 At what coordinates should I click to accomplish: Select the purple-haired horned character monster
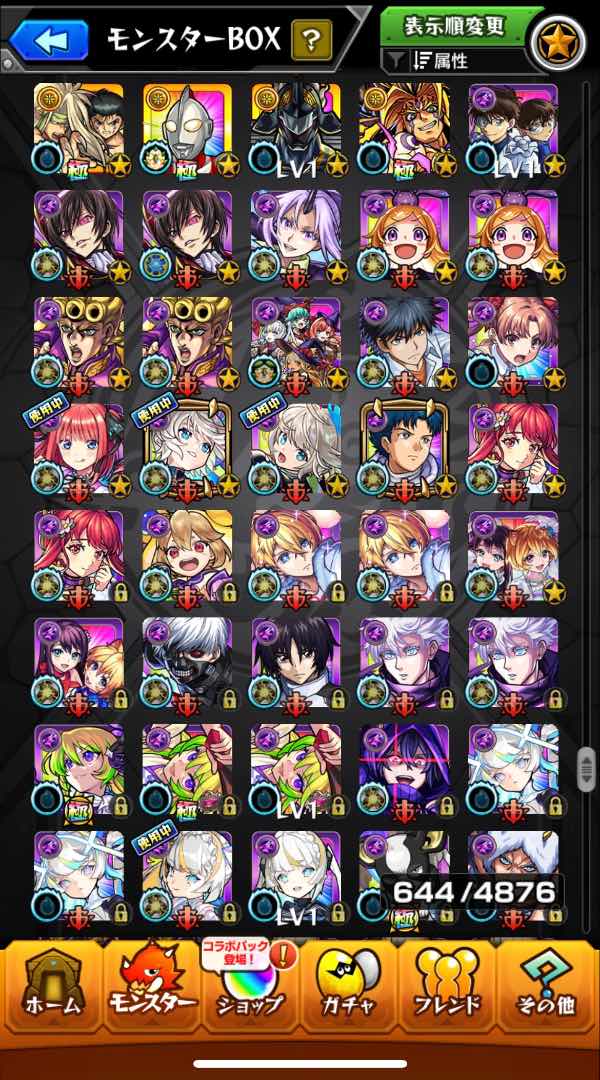coord(296,236)
